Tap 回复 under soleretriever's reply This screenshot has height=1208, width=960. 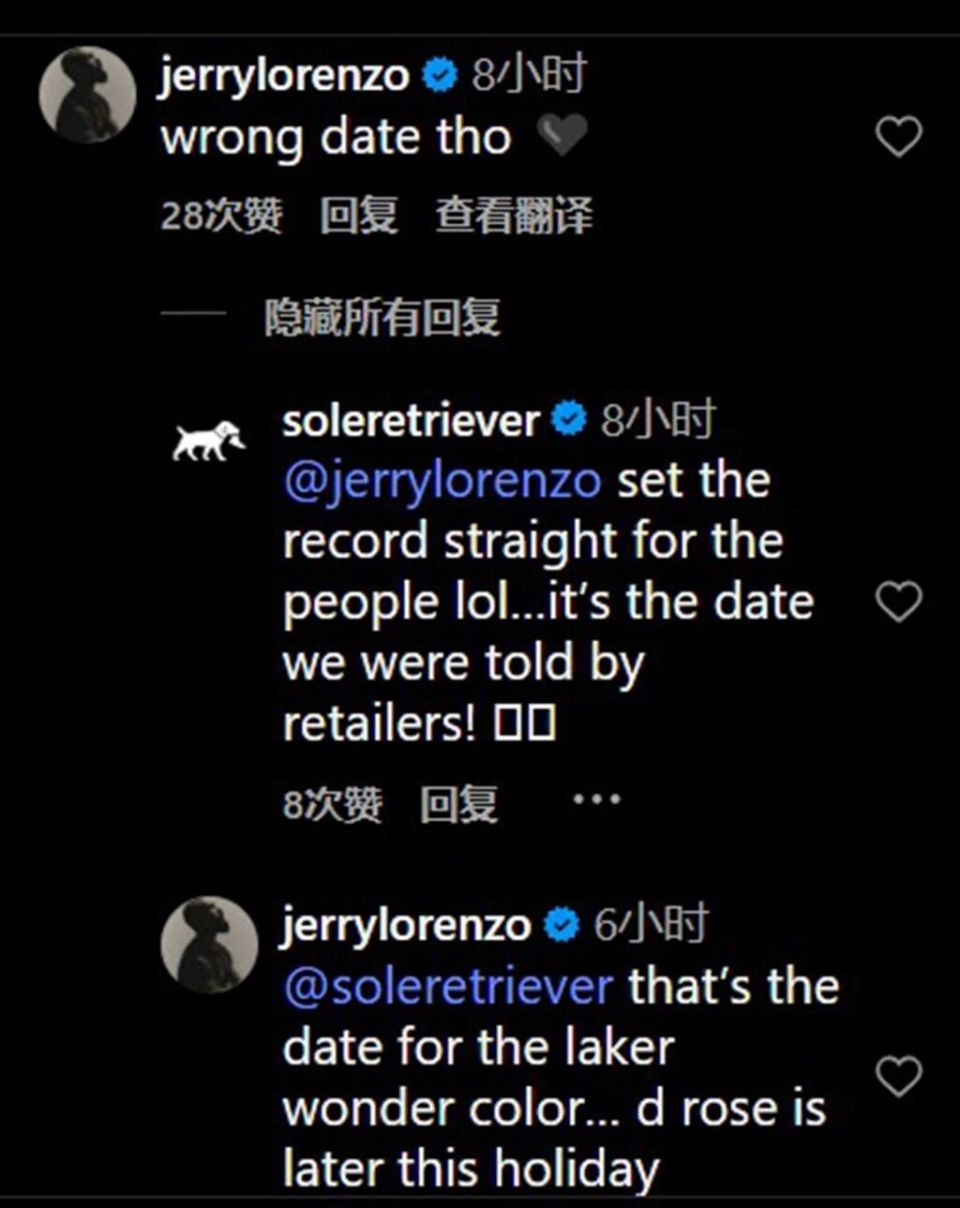[458, 802]
